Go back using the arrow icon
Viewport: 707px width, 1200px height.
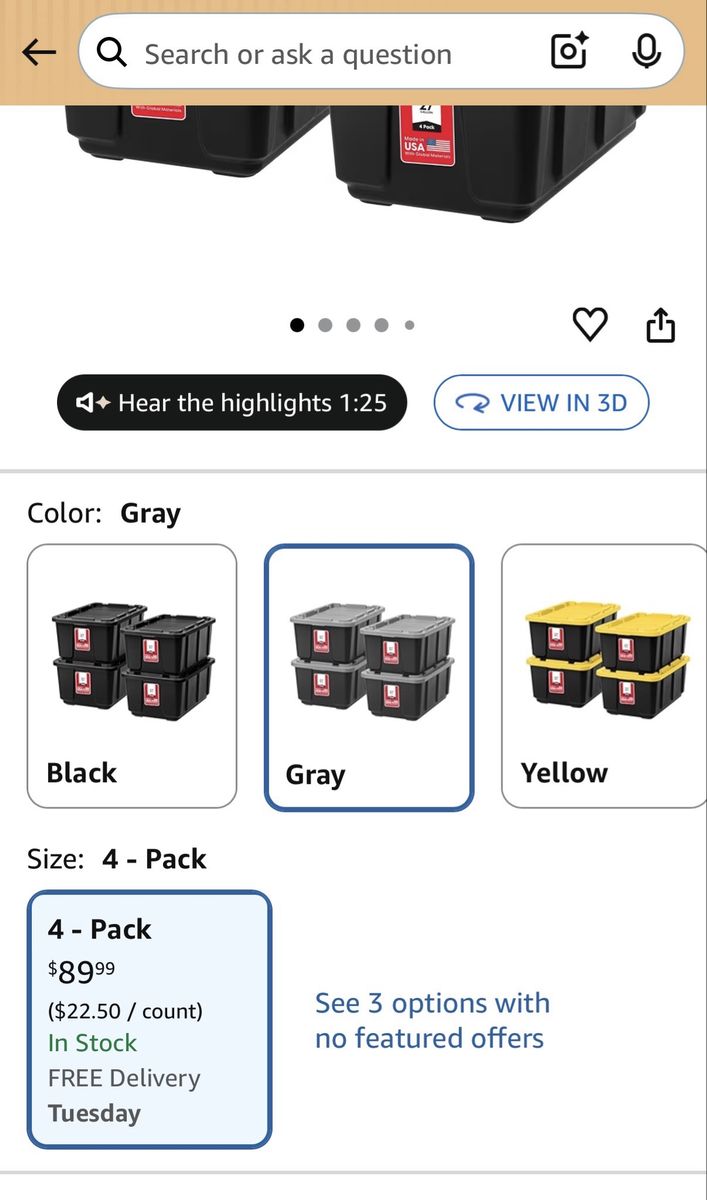click(x=38, y=53)
